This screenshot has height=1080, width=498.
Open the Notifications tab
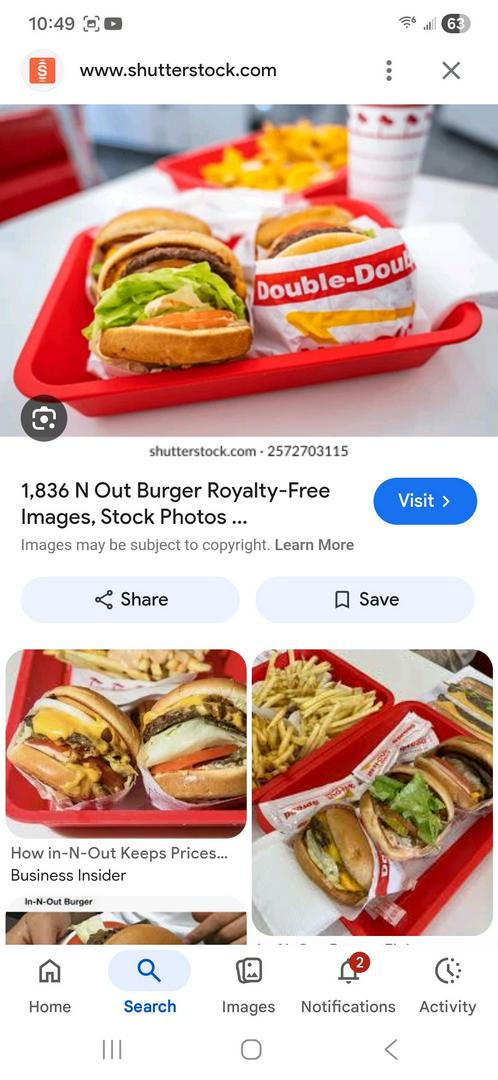[349, 986]
